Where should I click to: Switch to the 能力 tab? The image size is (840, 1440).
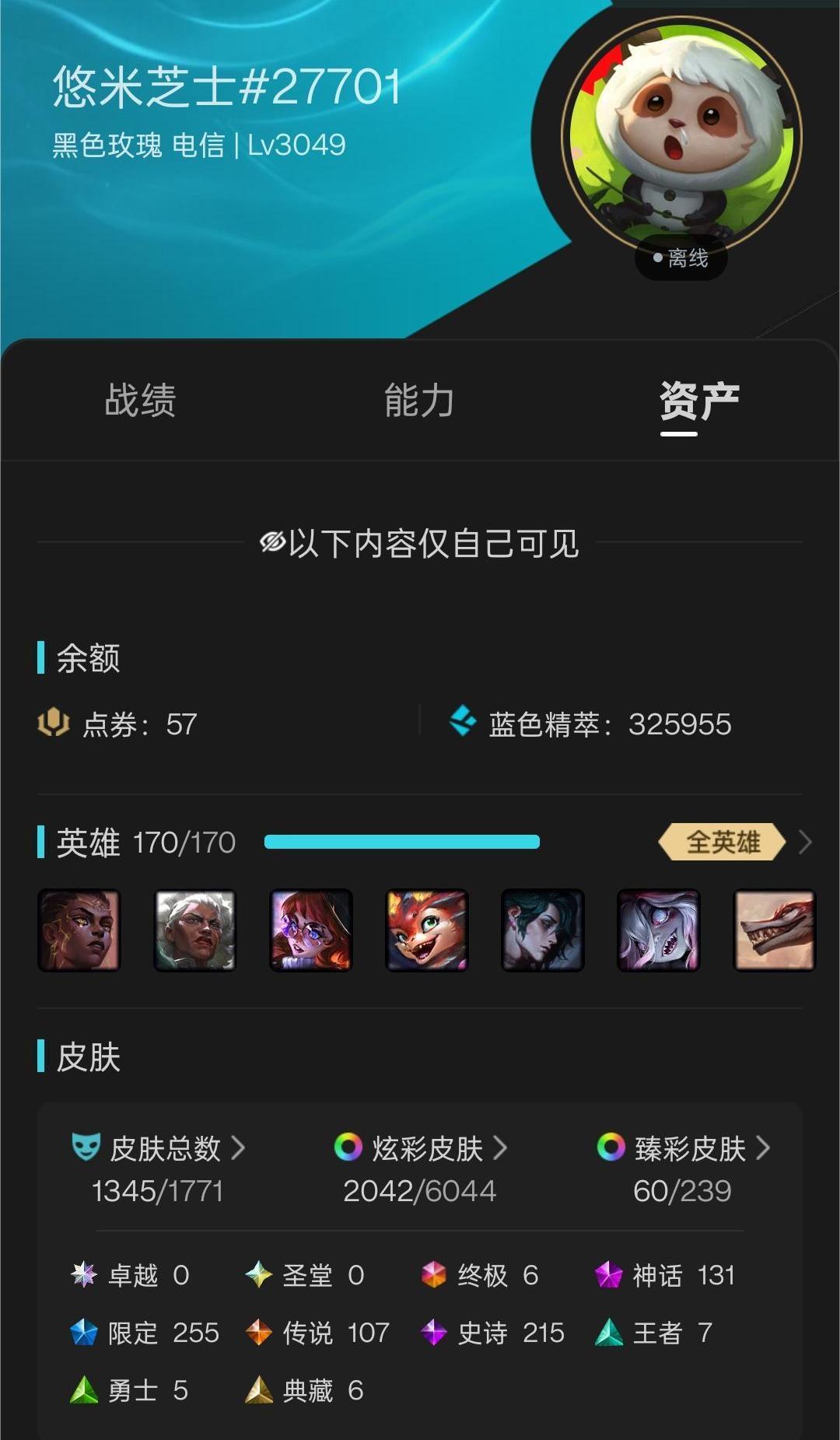pos(419,401)
